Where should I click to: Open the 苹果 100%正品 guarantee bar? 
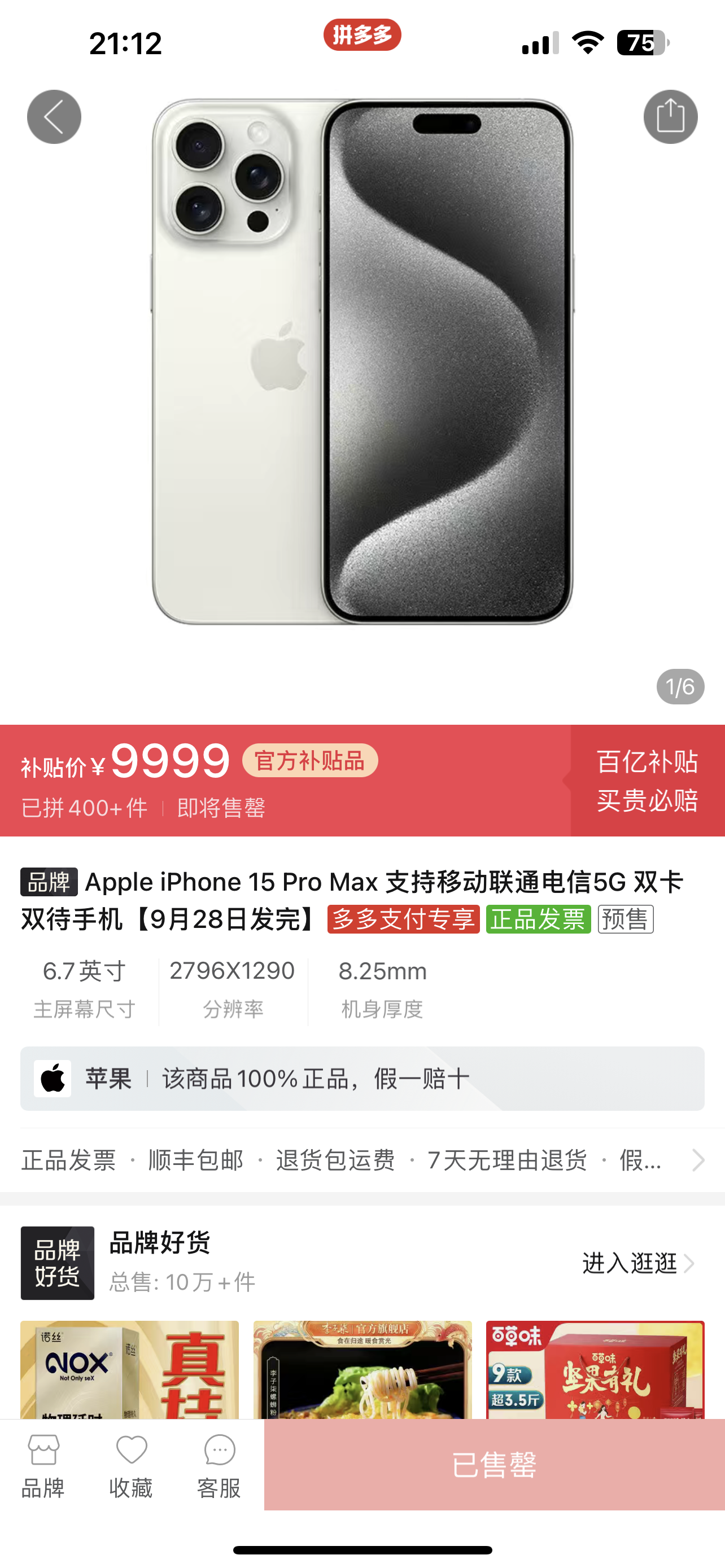click(x=362, y=1079)
